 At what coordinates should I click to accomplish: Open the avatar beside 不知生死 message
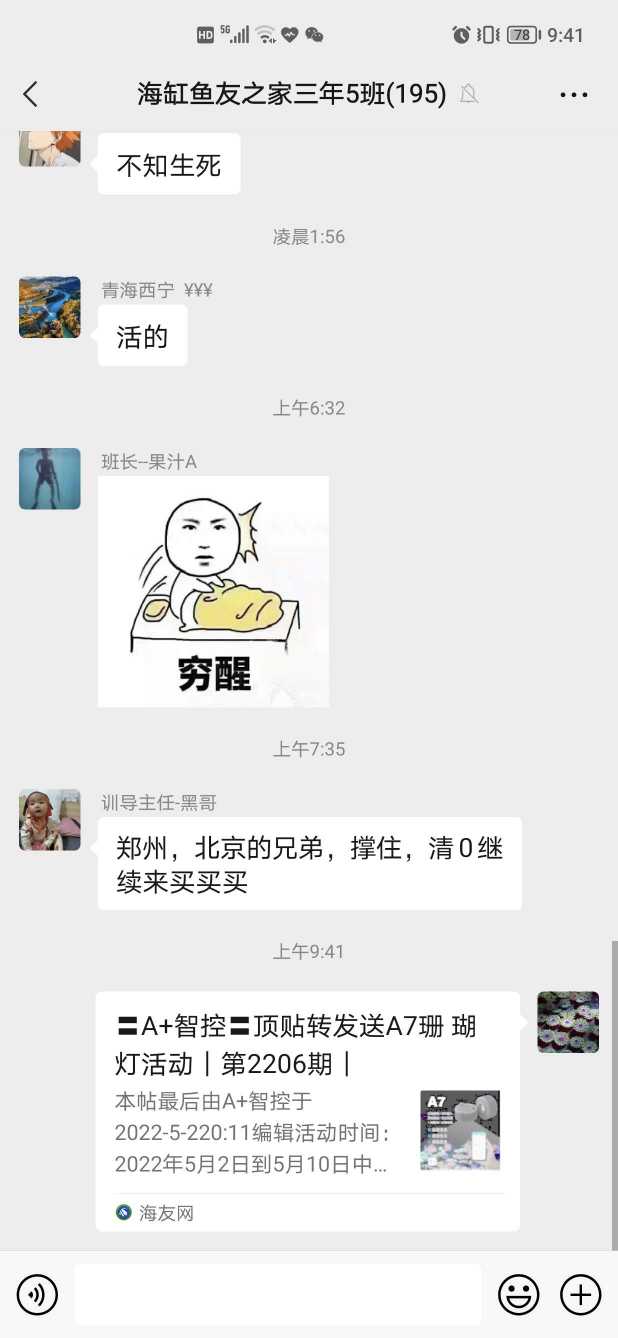pyautogui.click(x=50, y=147)
